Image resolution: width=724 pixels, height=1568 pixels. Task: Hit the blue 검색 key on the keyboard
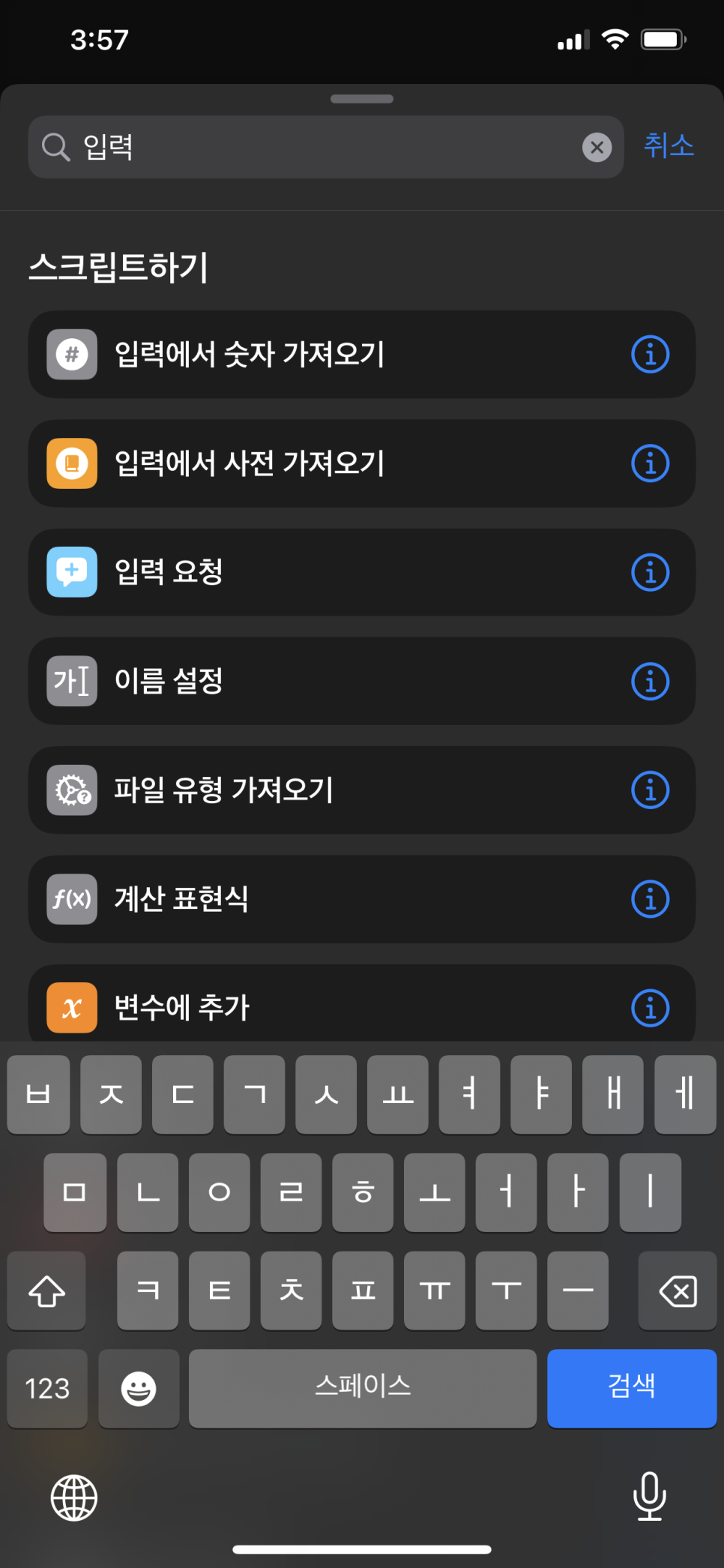pos(632,1388)
